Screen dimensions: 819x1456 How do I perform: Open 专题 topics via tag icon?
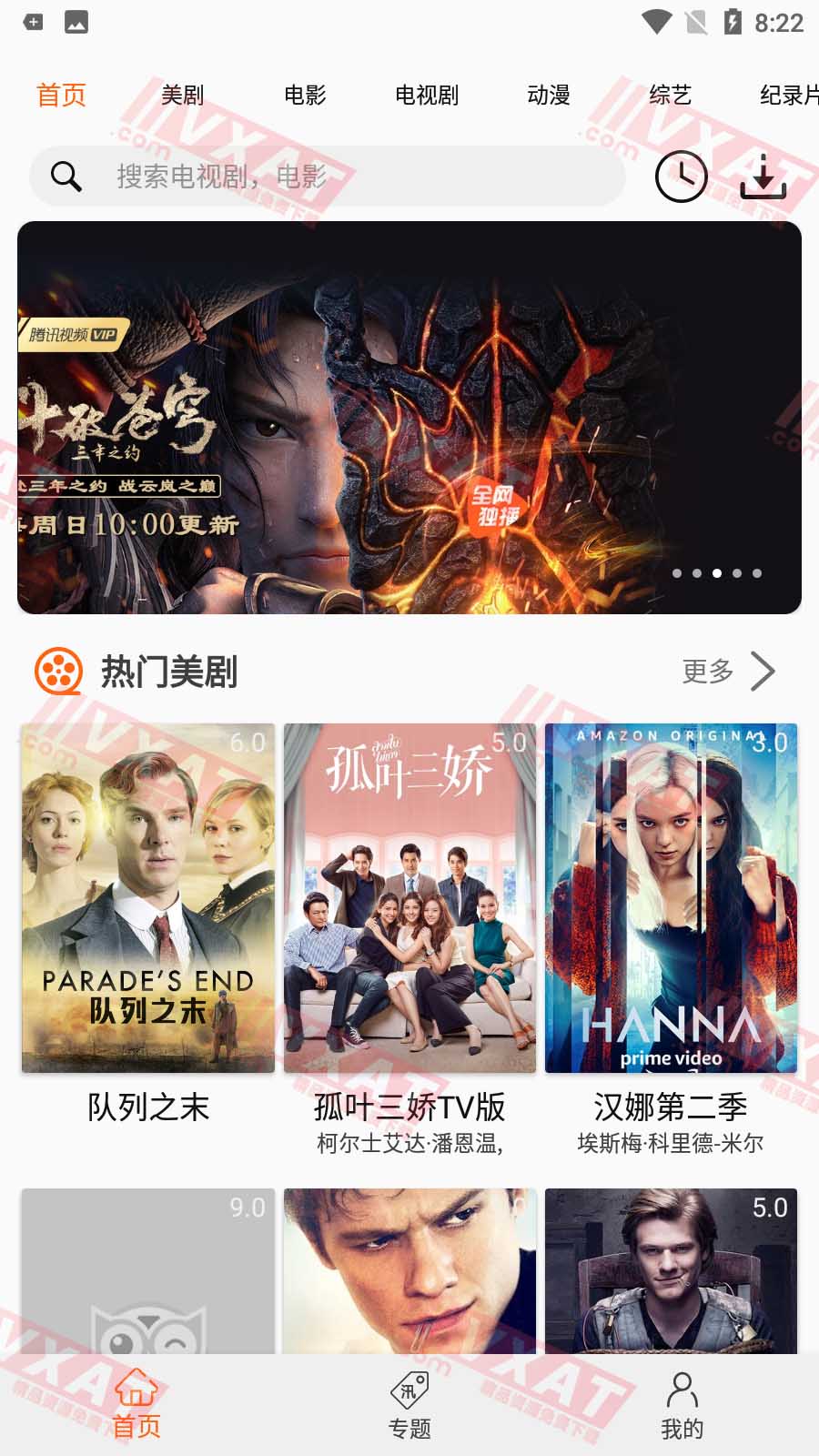pos(409,1392)
